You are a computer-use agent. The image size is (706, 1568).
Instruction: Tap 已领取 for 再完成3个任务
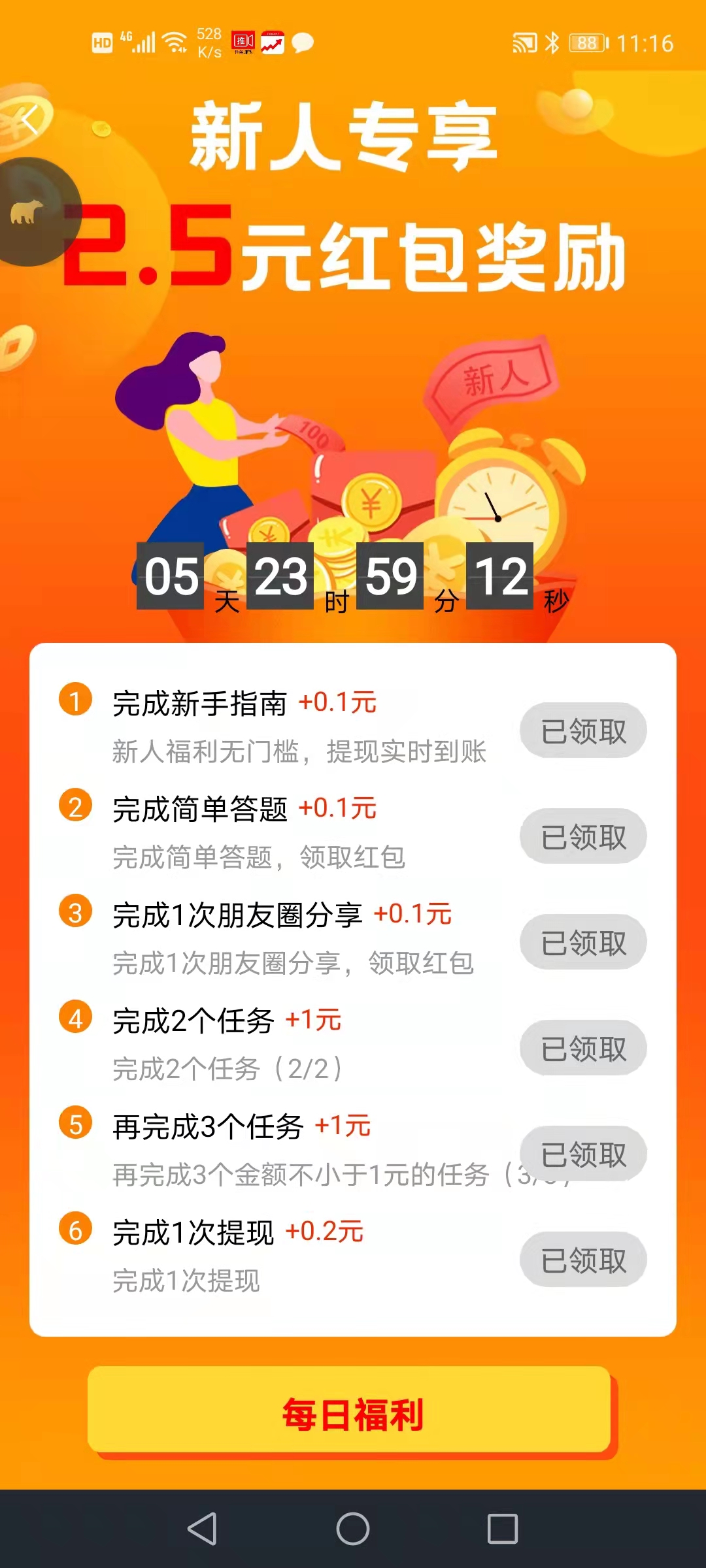click(x=583, y=1154)
